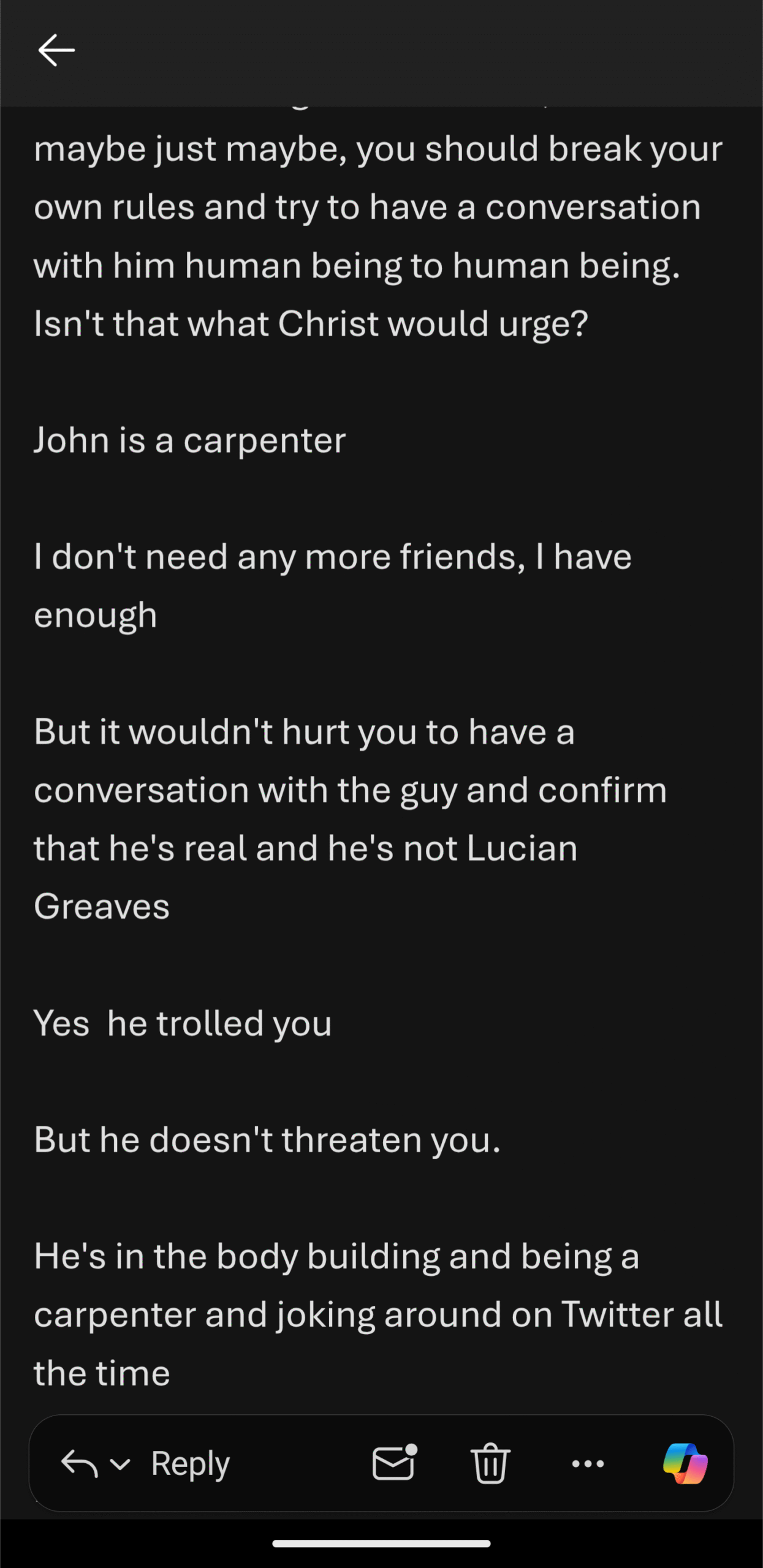
Task: Go back using the top arrow
Action: (x=56, y=50)
